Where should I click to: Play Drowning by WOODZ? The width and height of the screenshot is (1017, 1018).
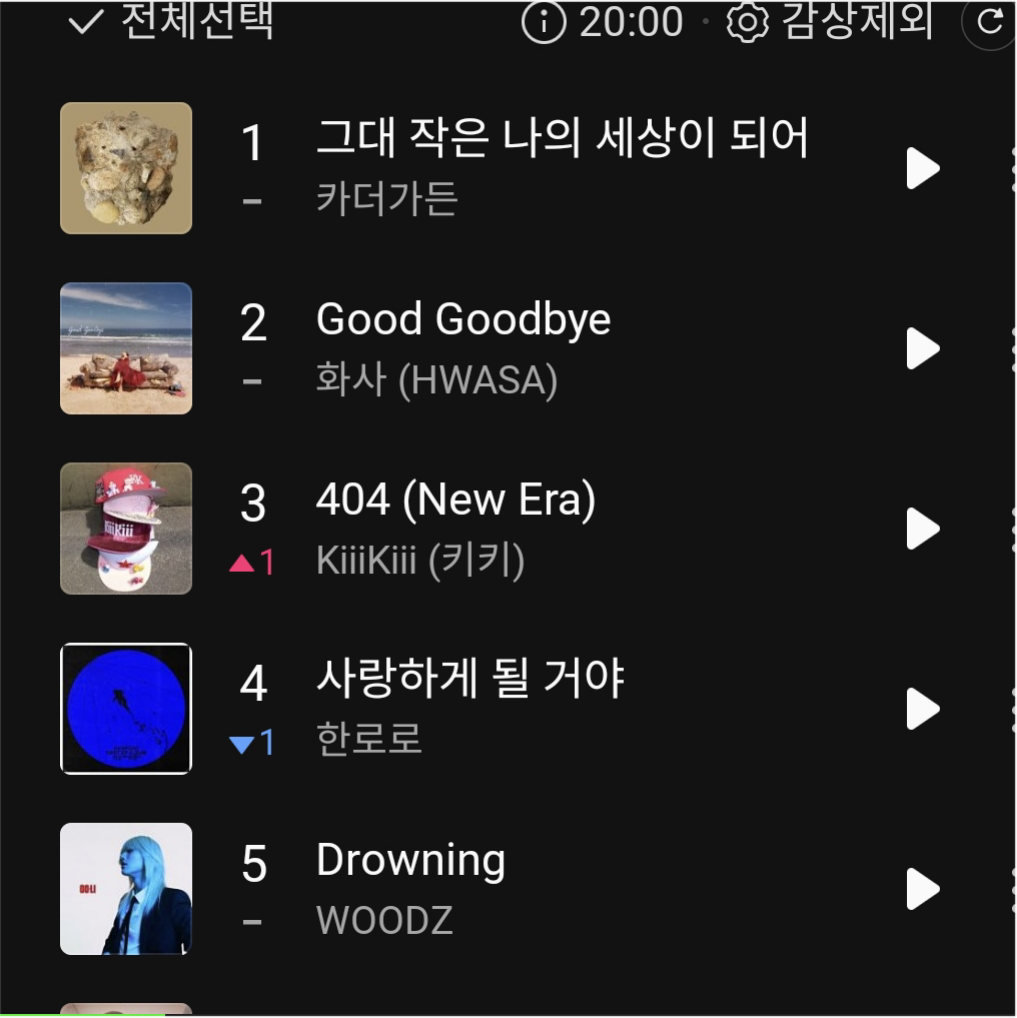tap(922, 888)
